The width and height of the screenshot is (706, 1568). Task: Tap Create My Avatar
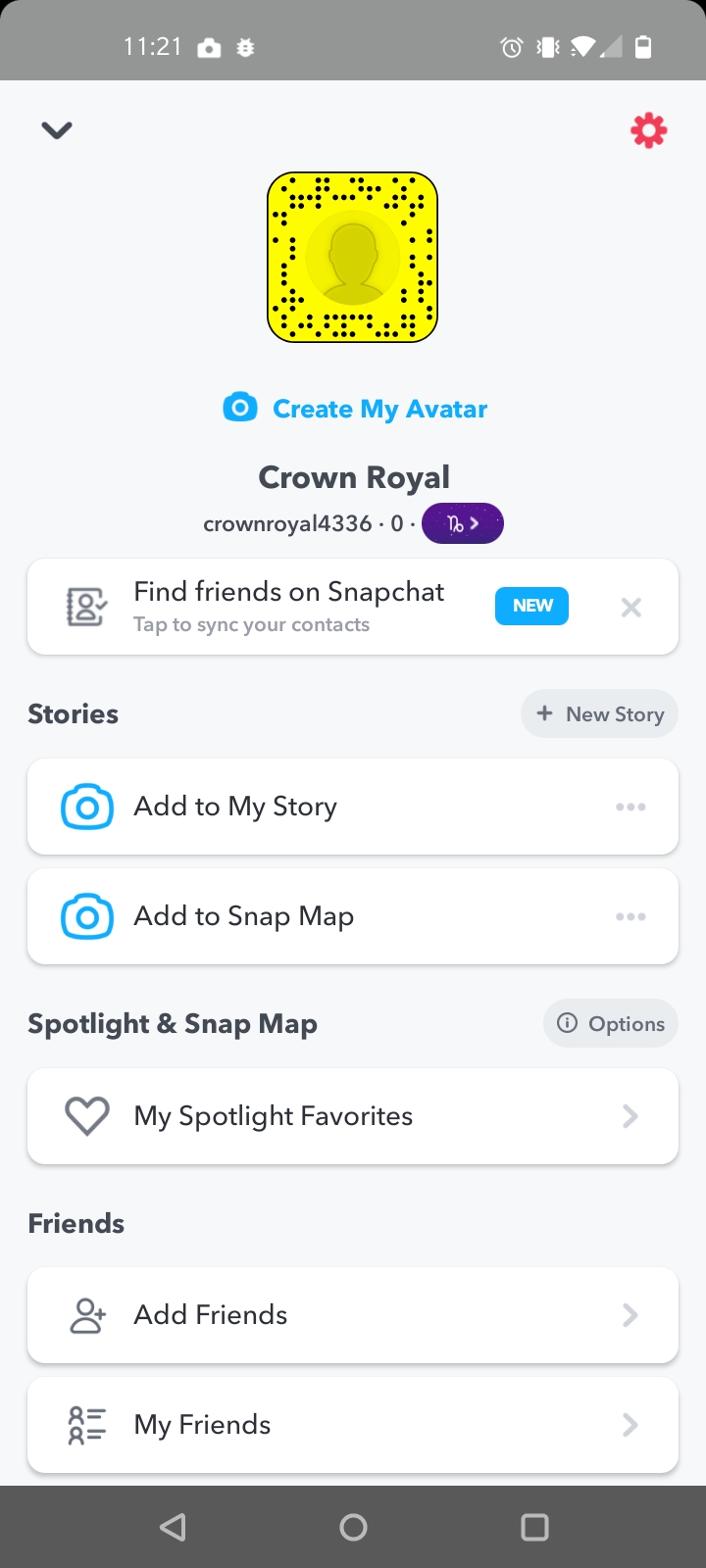click(x=355, y=409)
